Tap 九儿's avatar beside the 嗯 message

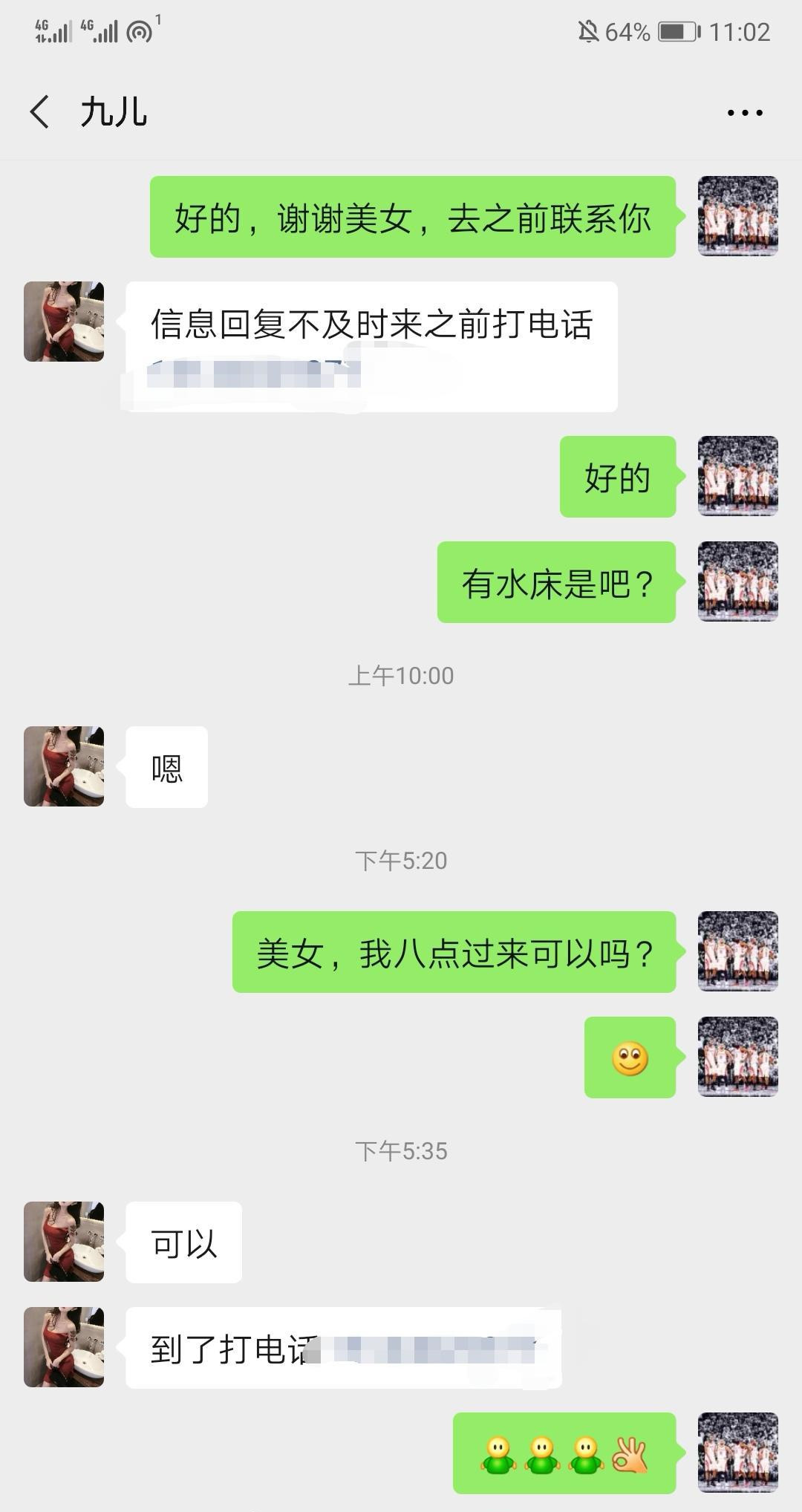tap(63, 766)
